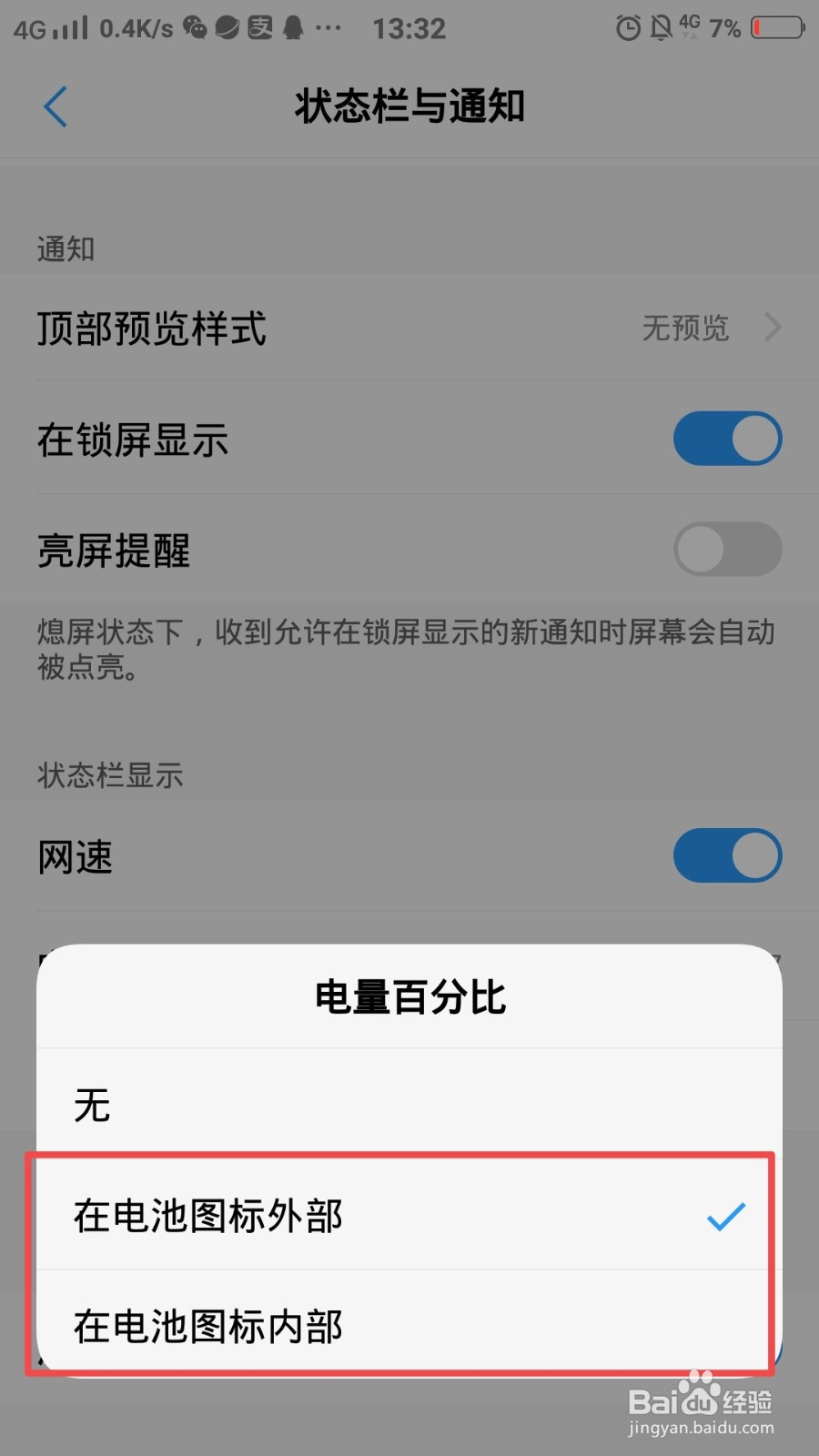Tap the muted notification bell icon

[x=659, y=27]
